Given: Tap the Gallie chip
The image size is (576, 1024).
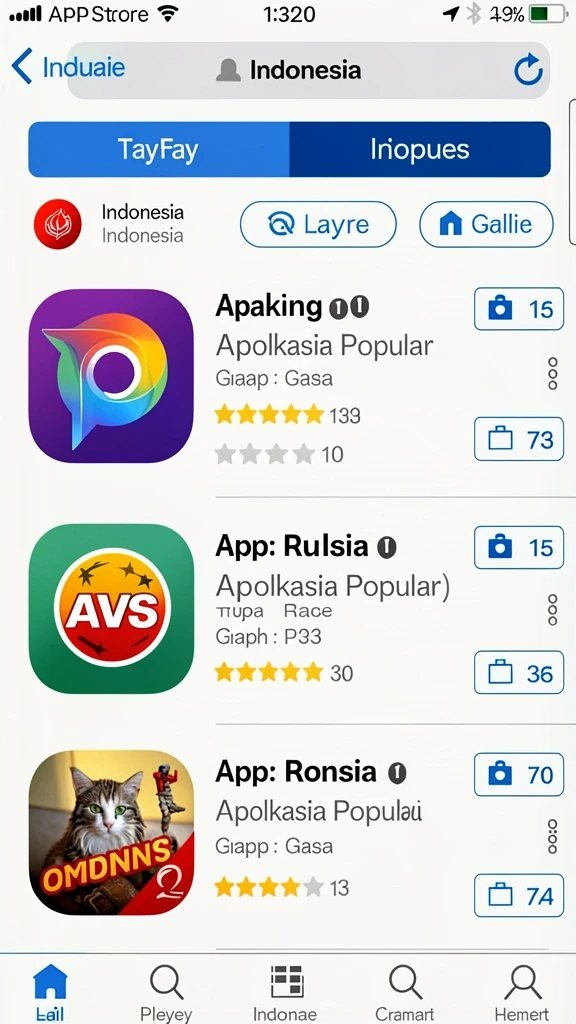Looking at the screenshot, I should pos(486,225).
